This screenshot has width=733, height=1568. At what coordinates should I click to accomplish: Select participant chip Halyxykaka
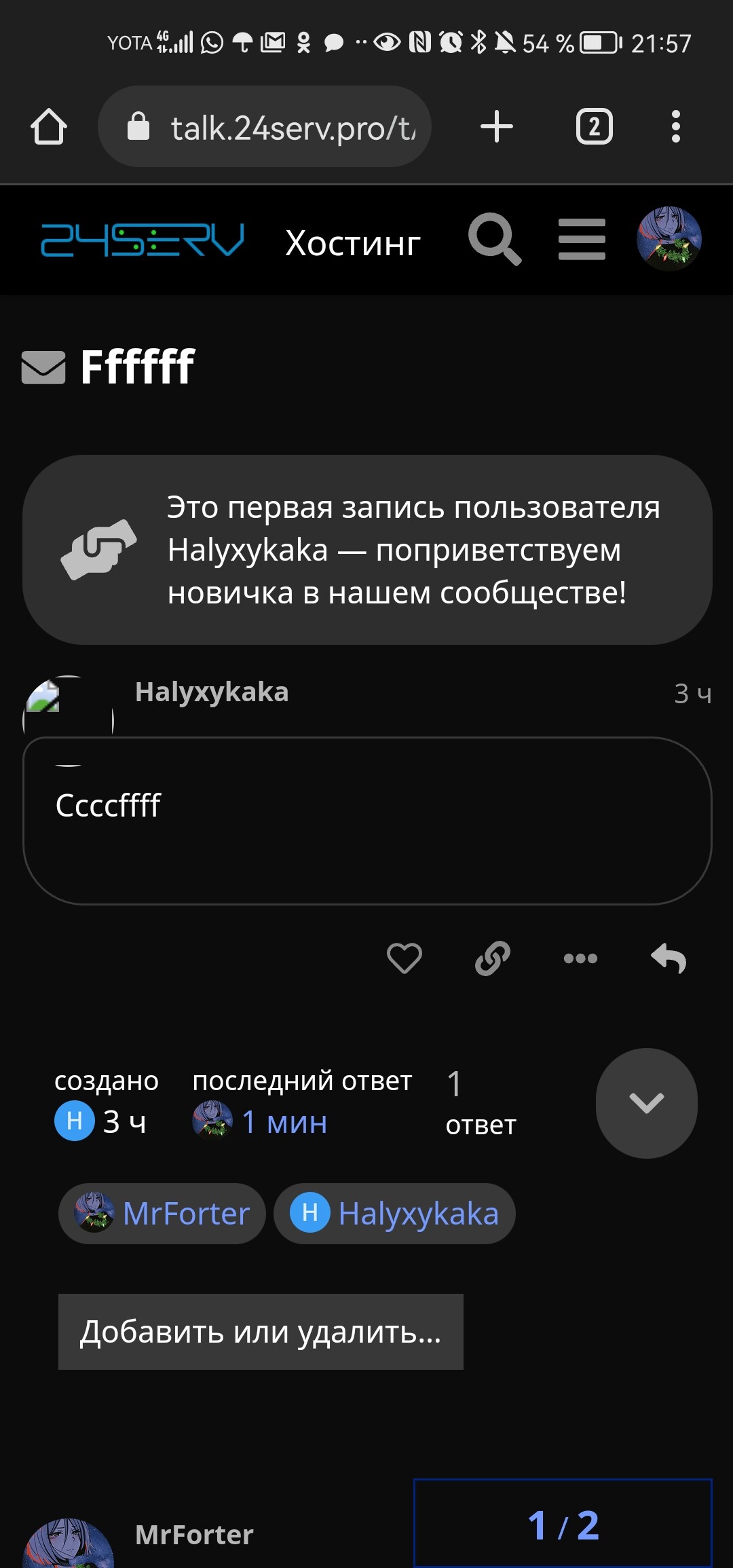pyautogui.click(x=394, y=1214)
